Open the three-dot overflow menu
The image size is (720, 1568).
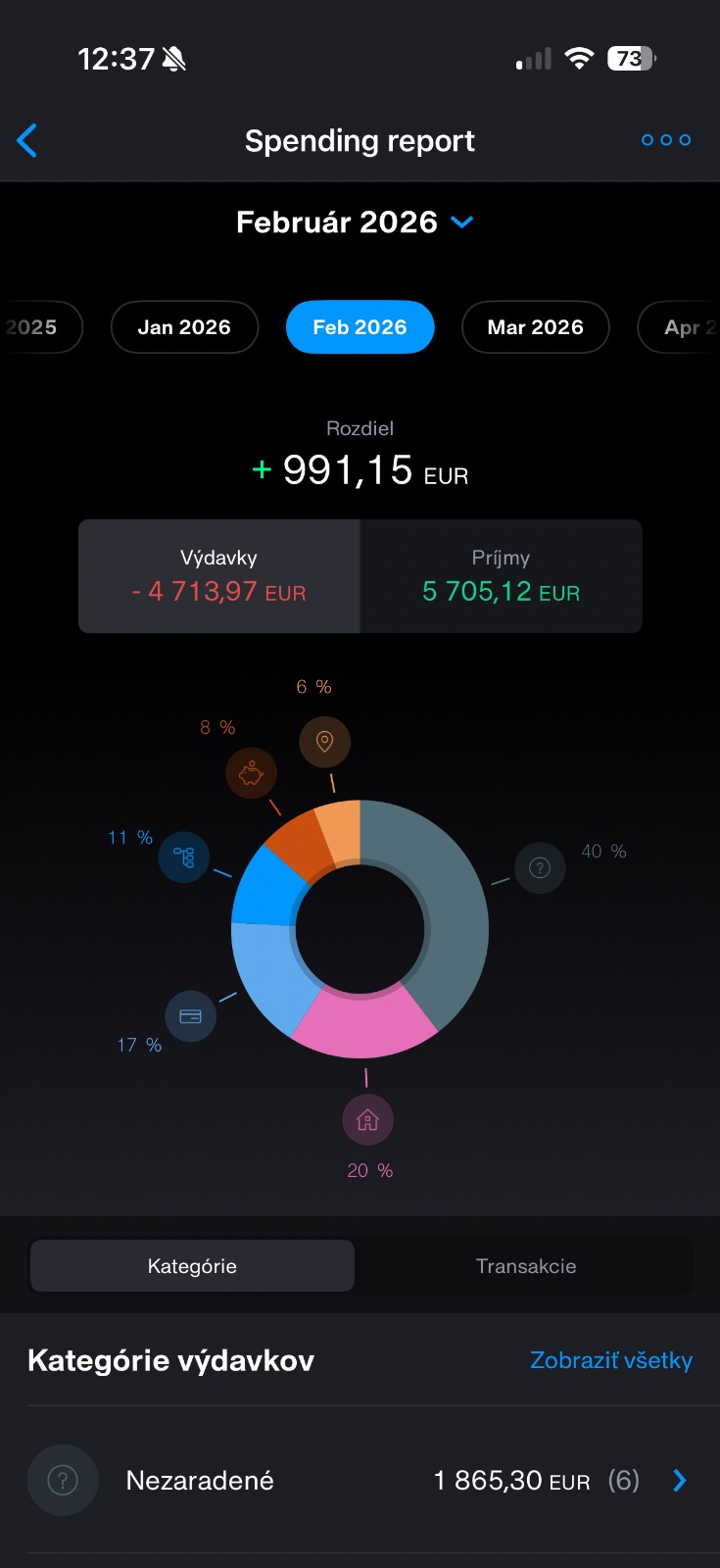point(666,140)
